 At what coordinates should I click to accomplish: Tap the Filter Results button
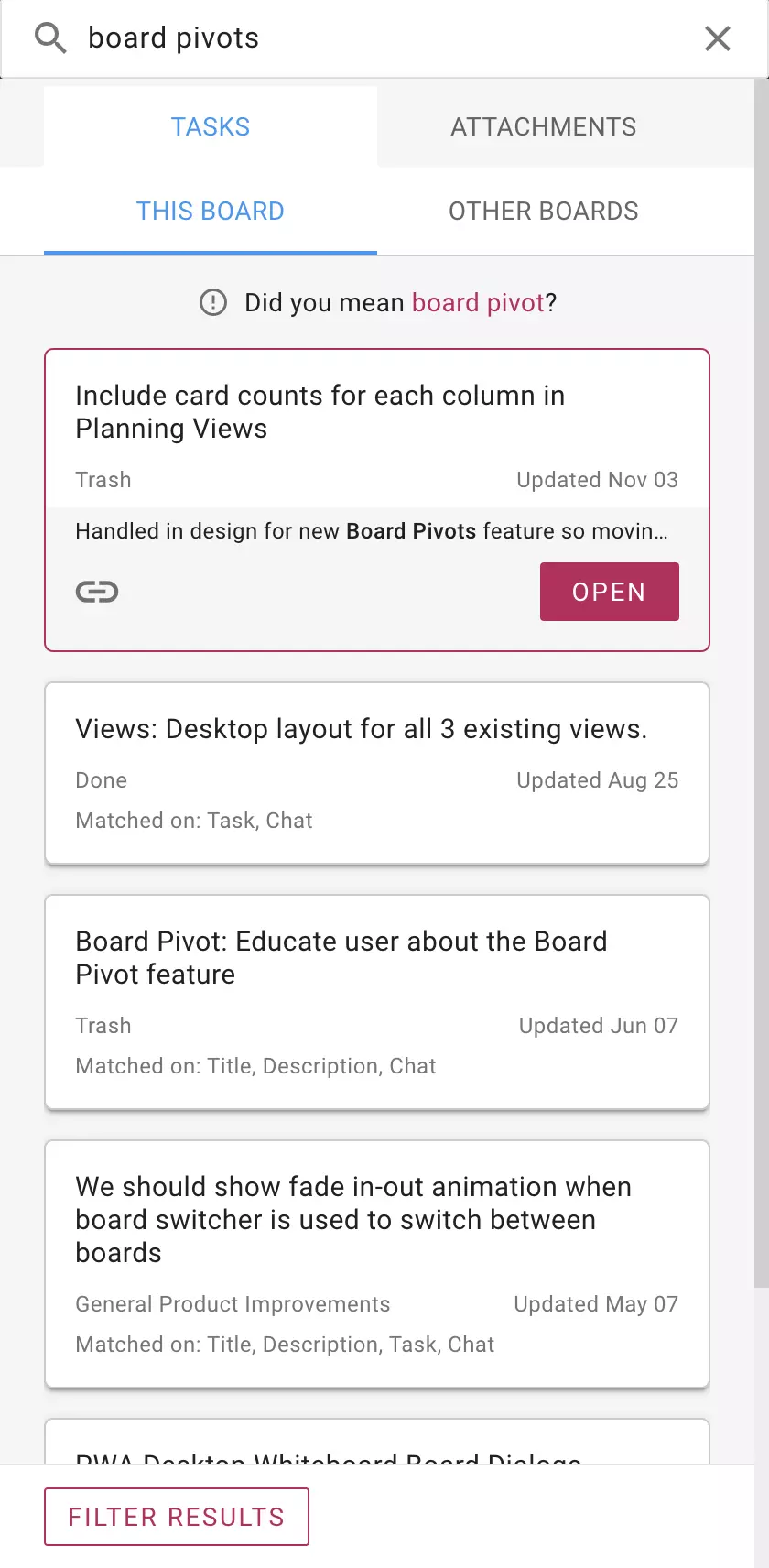tap(177, 1517)
